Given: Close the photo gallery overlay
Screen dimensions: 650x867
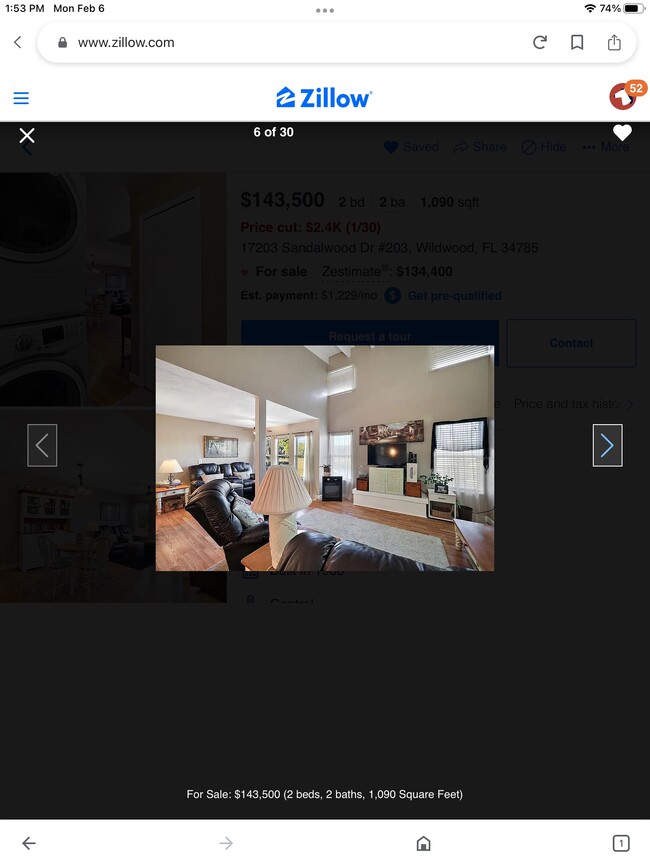Looking at the screenshot, I should click(x=27, y=135).
